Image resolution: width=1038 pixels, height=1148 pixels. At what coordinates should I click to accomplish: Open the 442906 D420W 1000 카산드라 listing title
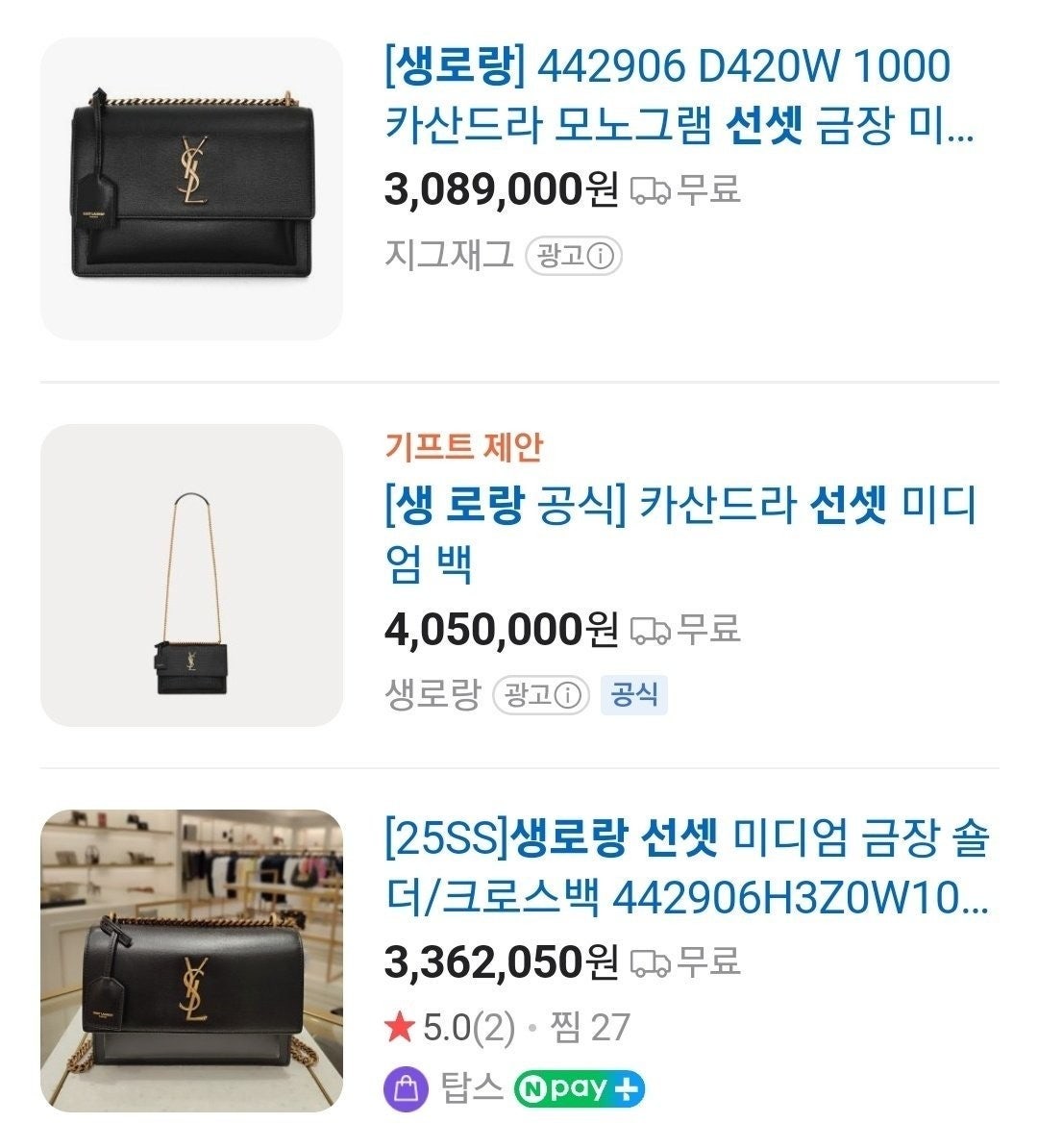[x=678, y=94]
